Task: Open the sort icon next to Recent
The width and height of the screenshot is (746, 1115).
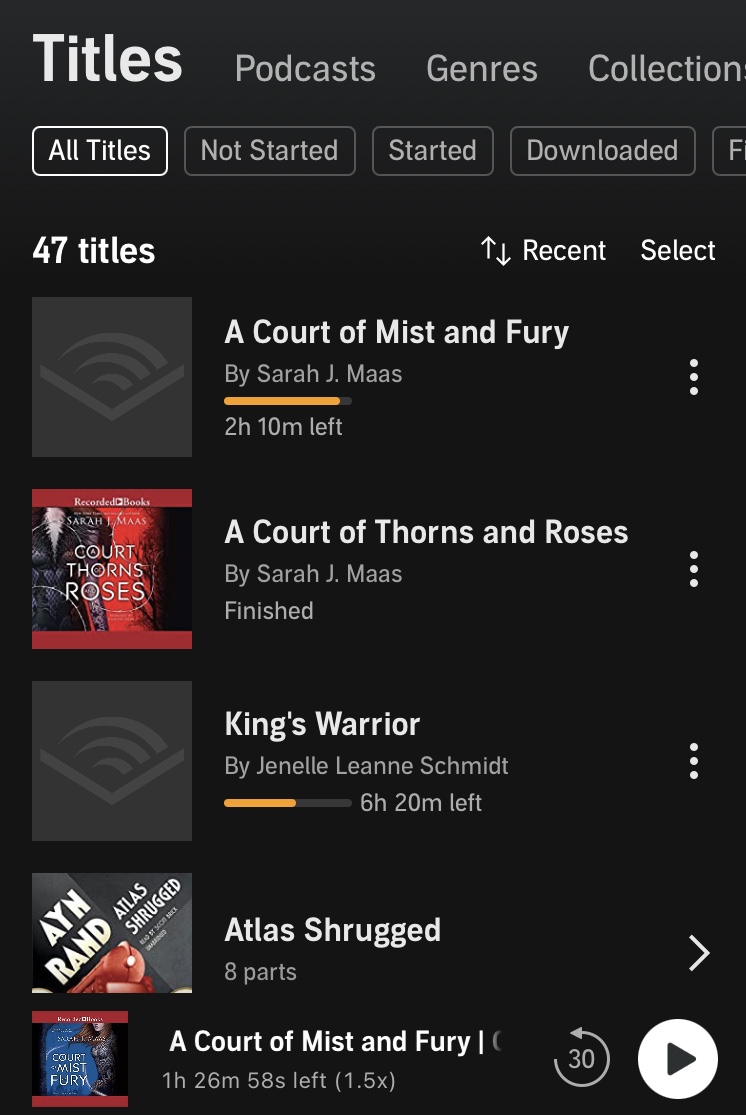Action: [496, 252]
